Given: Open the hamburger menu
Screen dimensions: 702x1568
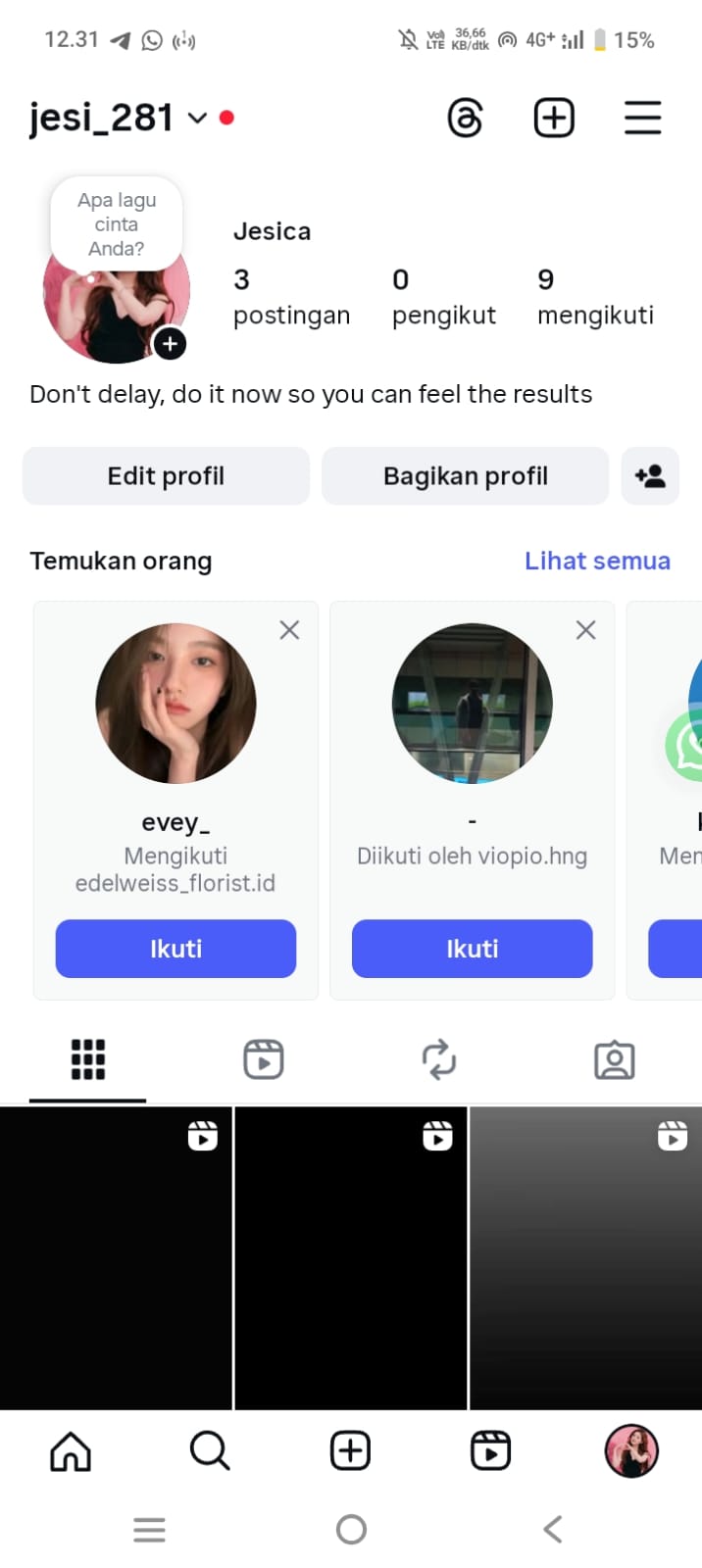Looking at the screenshot, I should pyautogui.click(x=642, y=119).
